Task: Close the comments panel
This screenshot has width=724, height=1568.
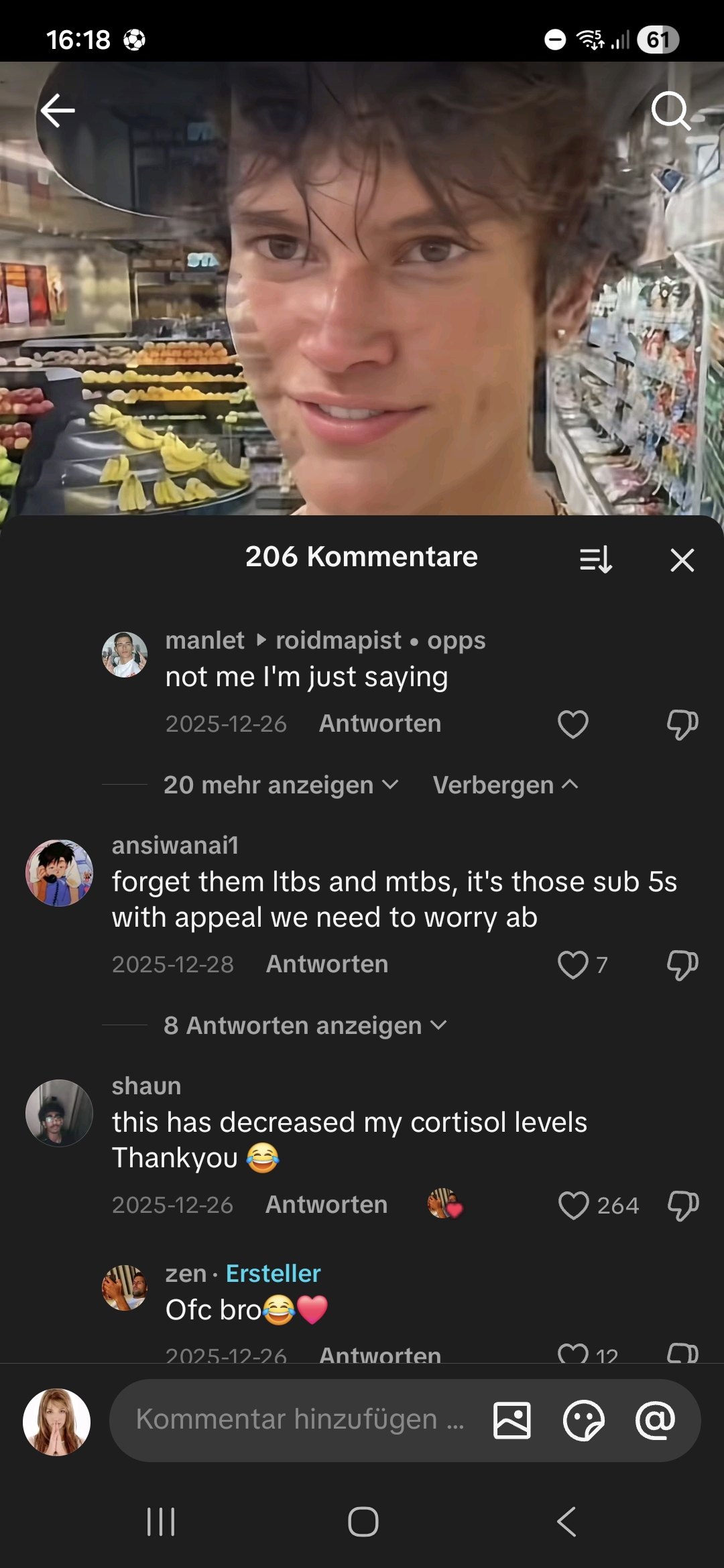Action: coord(682,560)
